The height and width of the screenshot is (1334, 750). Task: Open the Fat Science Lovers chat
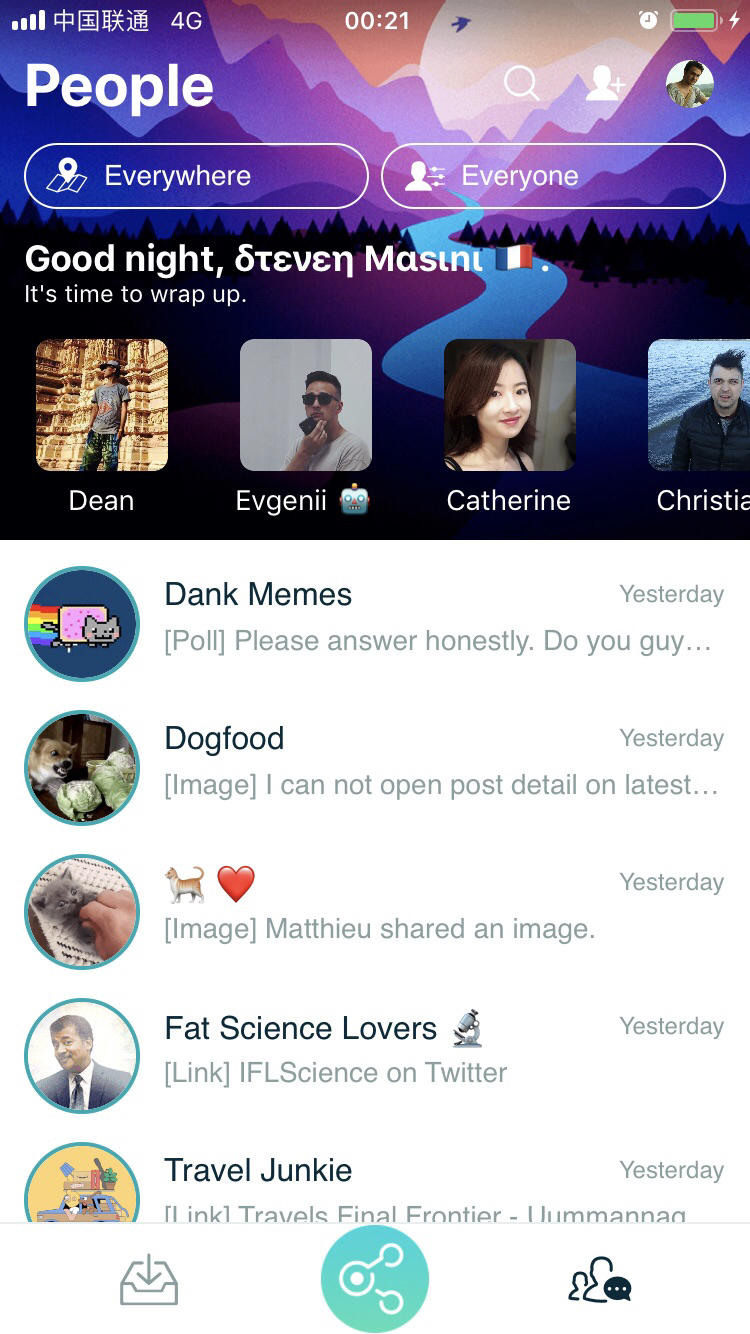click(x=374, y=1050)
